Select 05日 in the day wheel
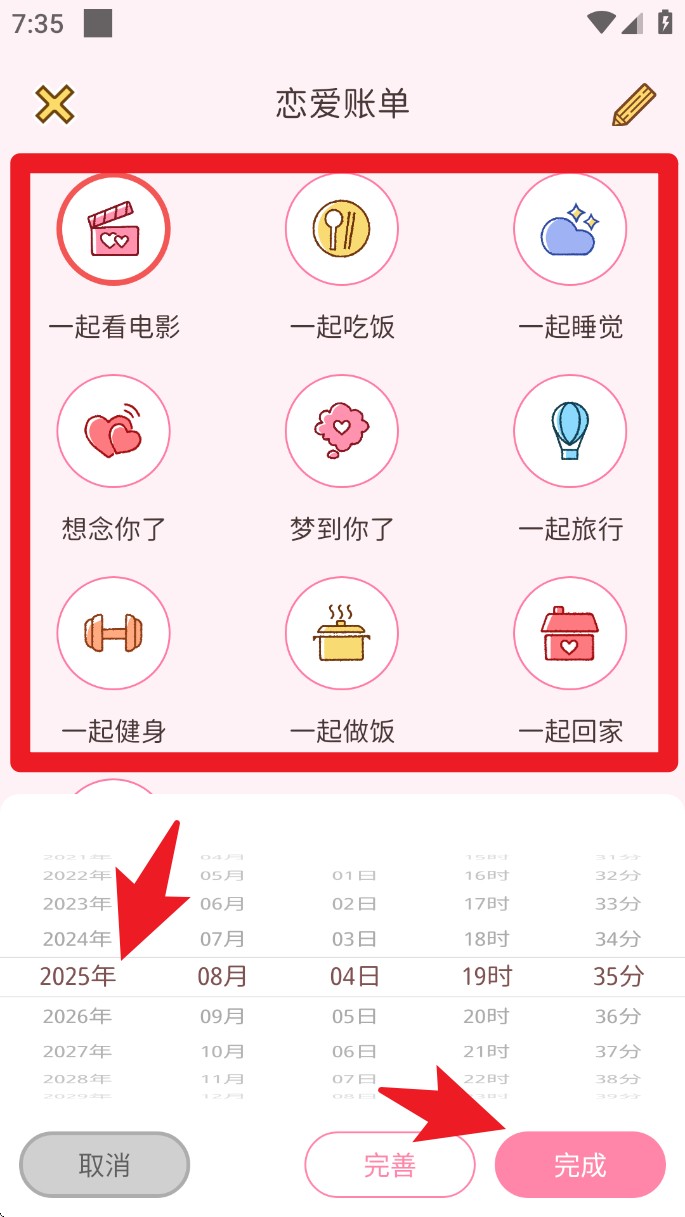 (x=355, y=1017)
